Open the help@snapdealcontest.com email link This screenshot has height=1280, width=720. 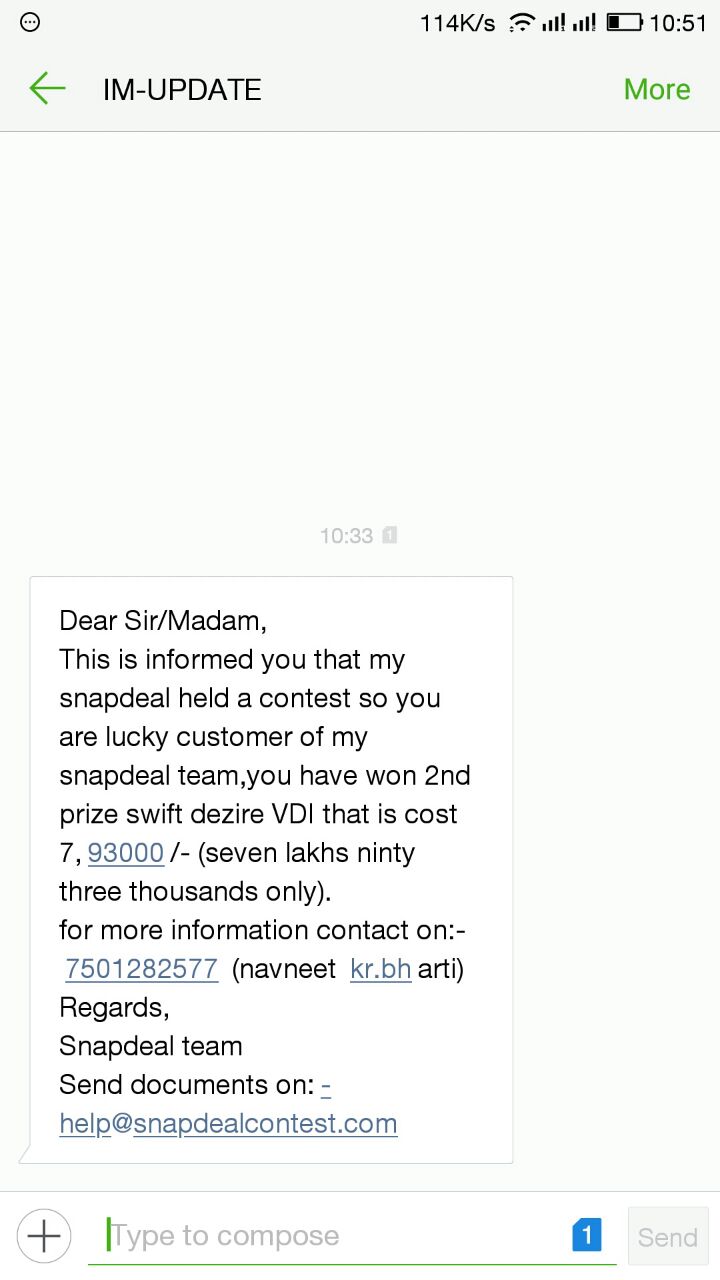point(228,1123)
